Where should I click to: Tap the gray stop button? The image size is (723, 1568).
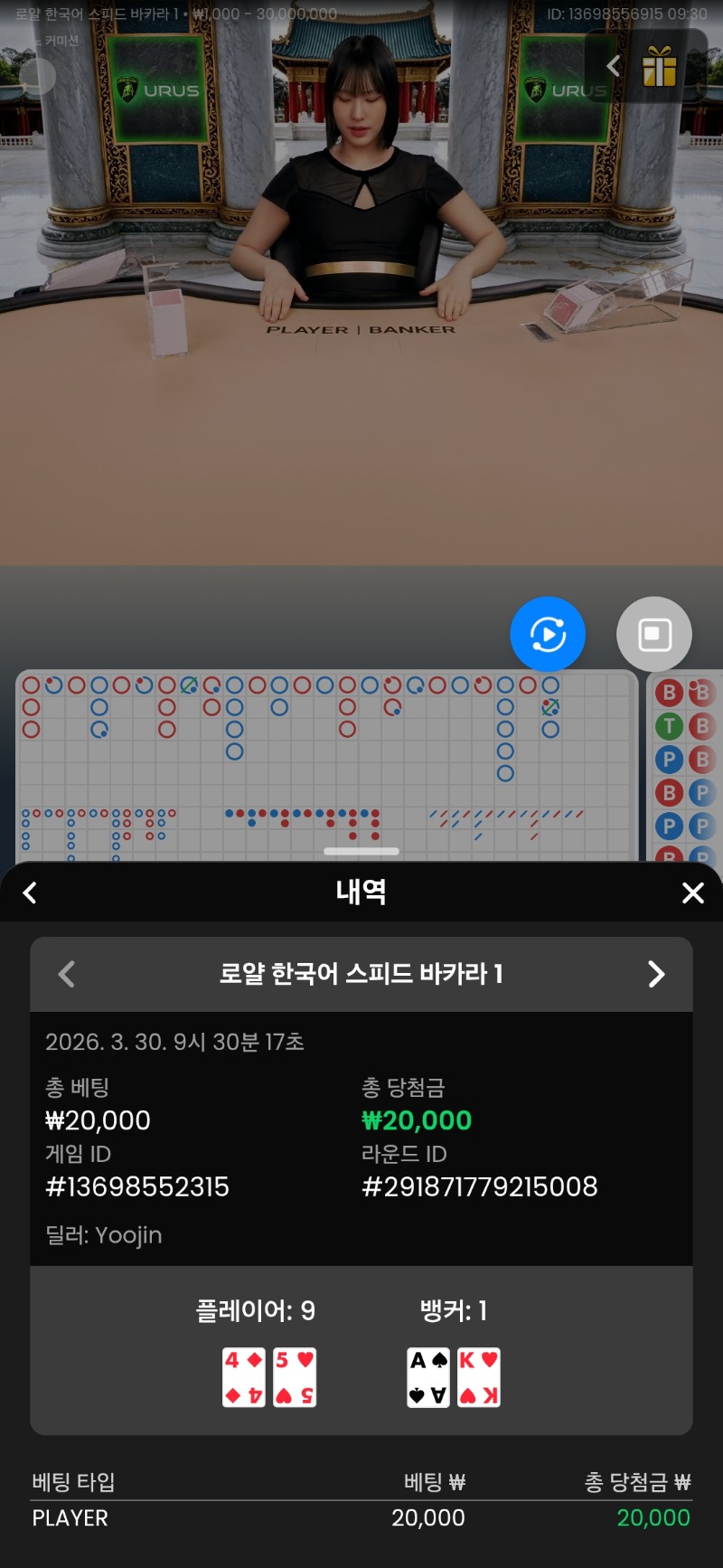pos(654,634)
